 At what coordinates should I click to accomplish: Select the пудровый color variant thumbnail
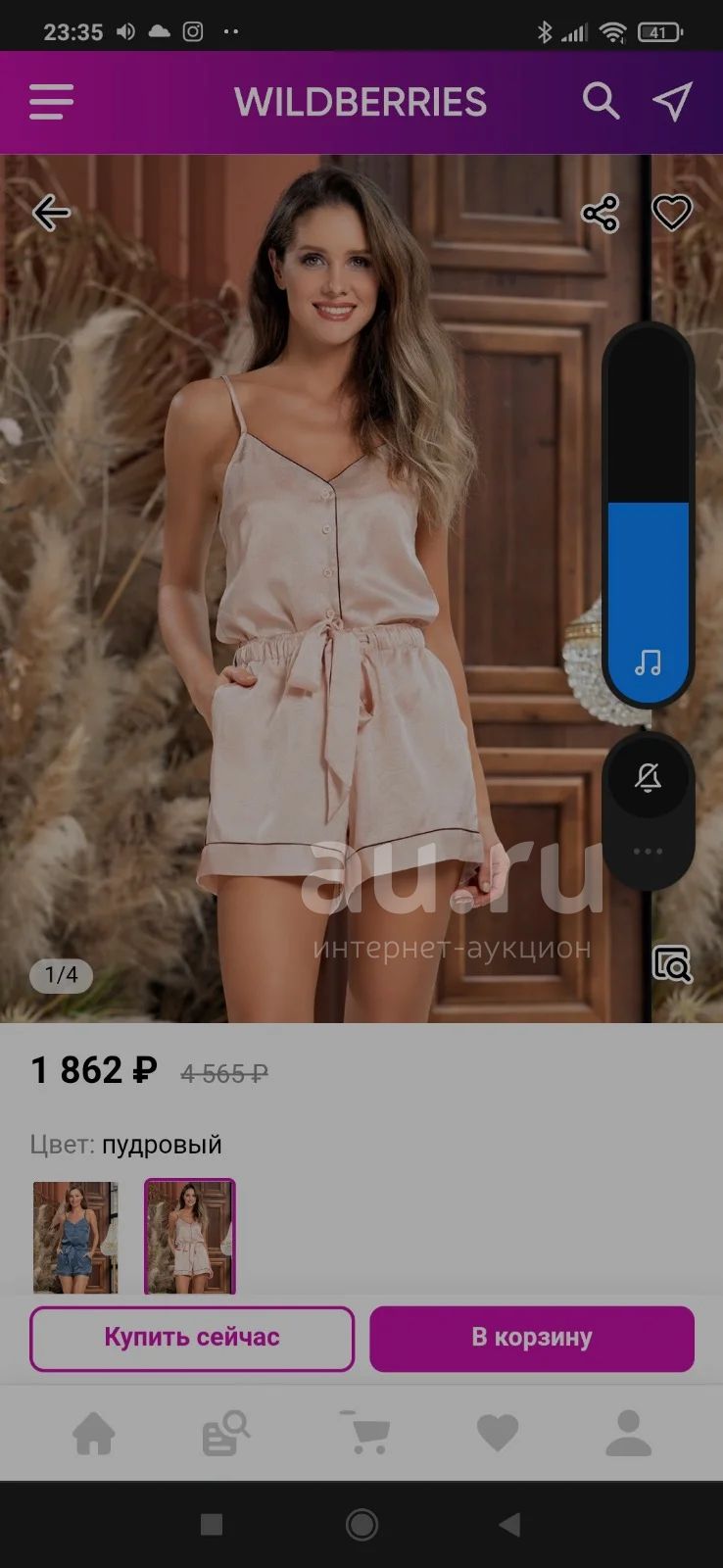click(190, 1238)
